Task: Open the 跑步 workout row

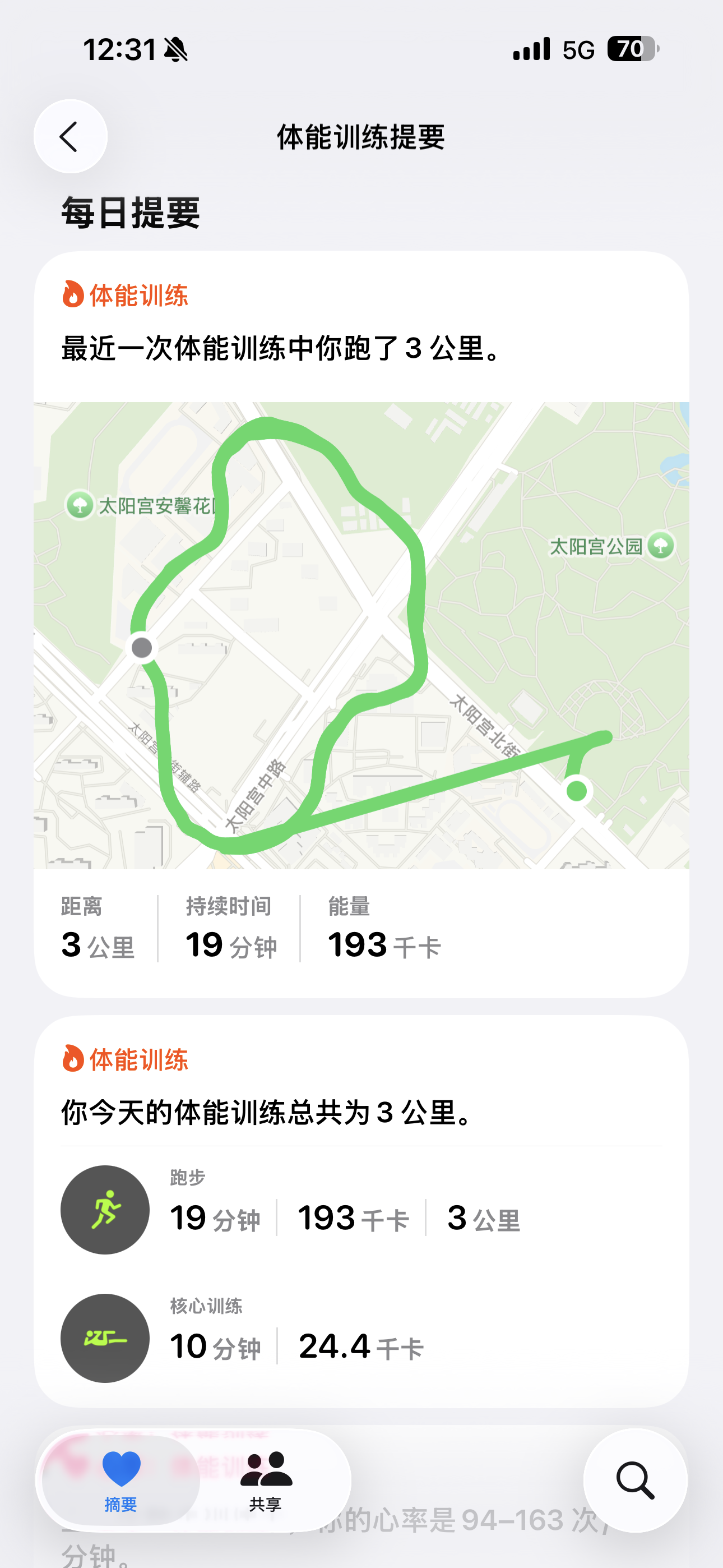Action: click(x=361, y=1210)
